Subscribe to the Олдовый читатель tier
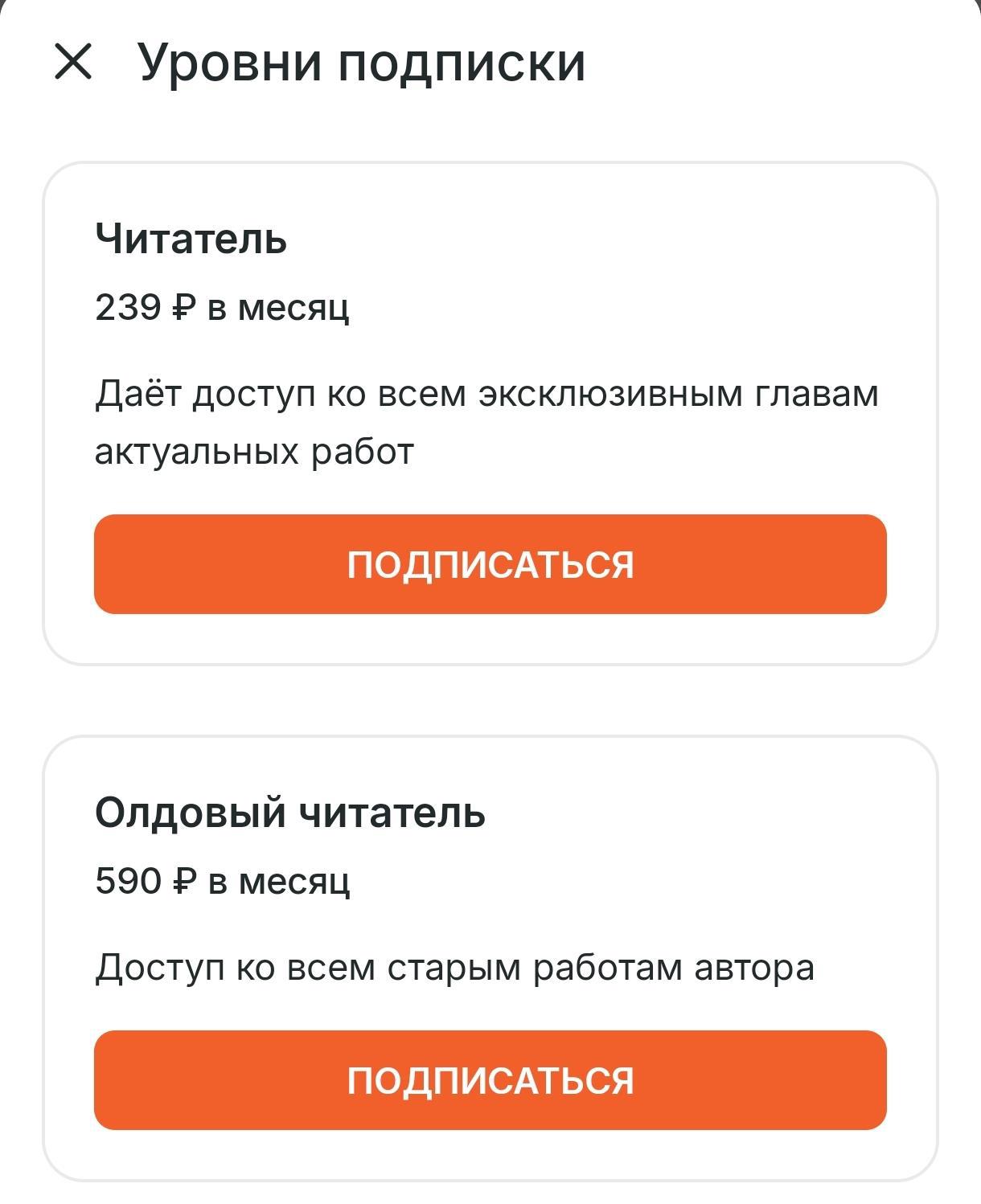This screenshot has height=1204, width=981. [490, 1079]
